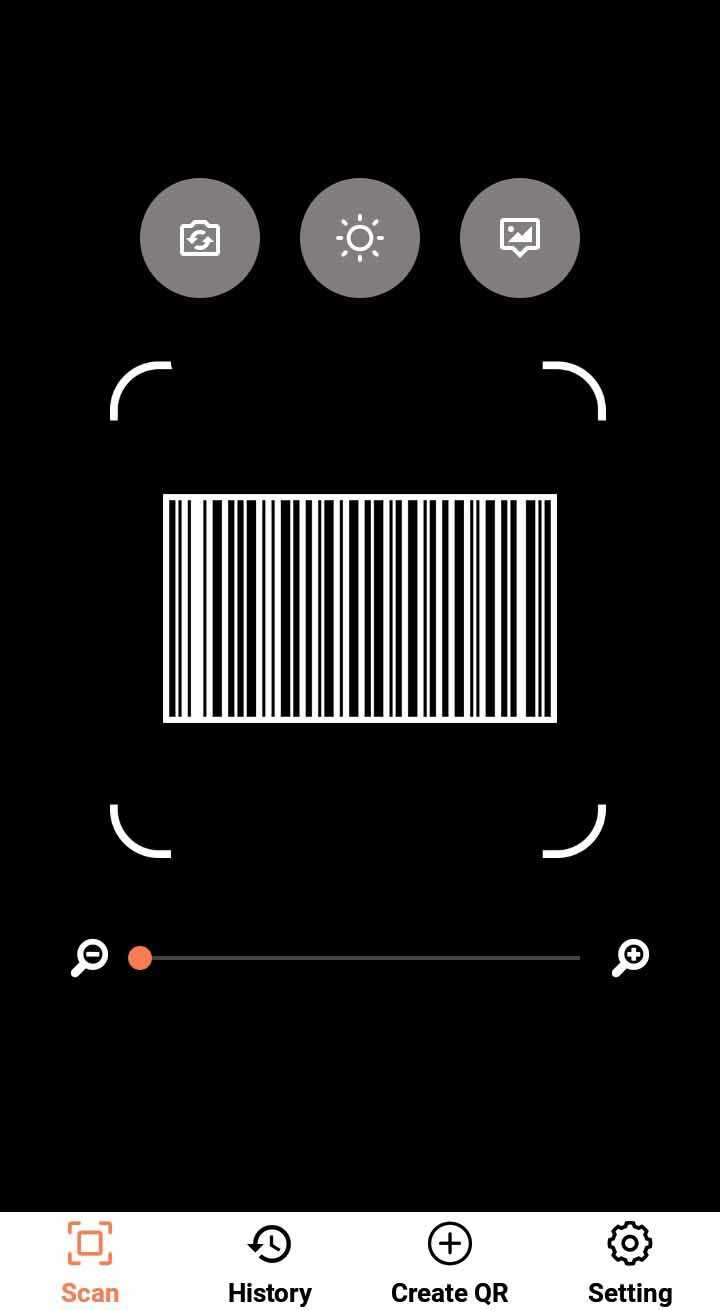Go to the Setting tab
Viewport: 720px width, 1310px height.
tap(630, 1262)
